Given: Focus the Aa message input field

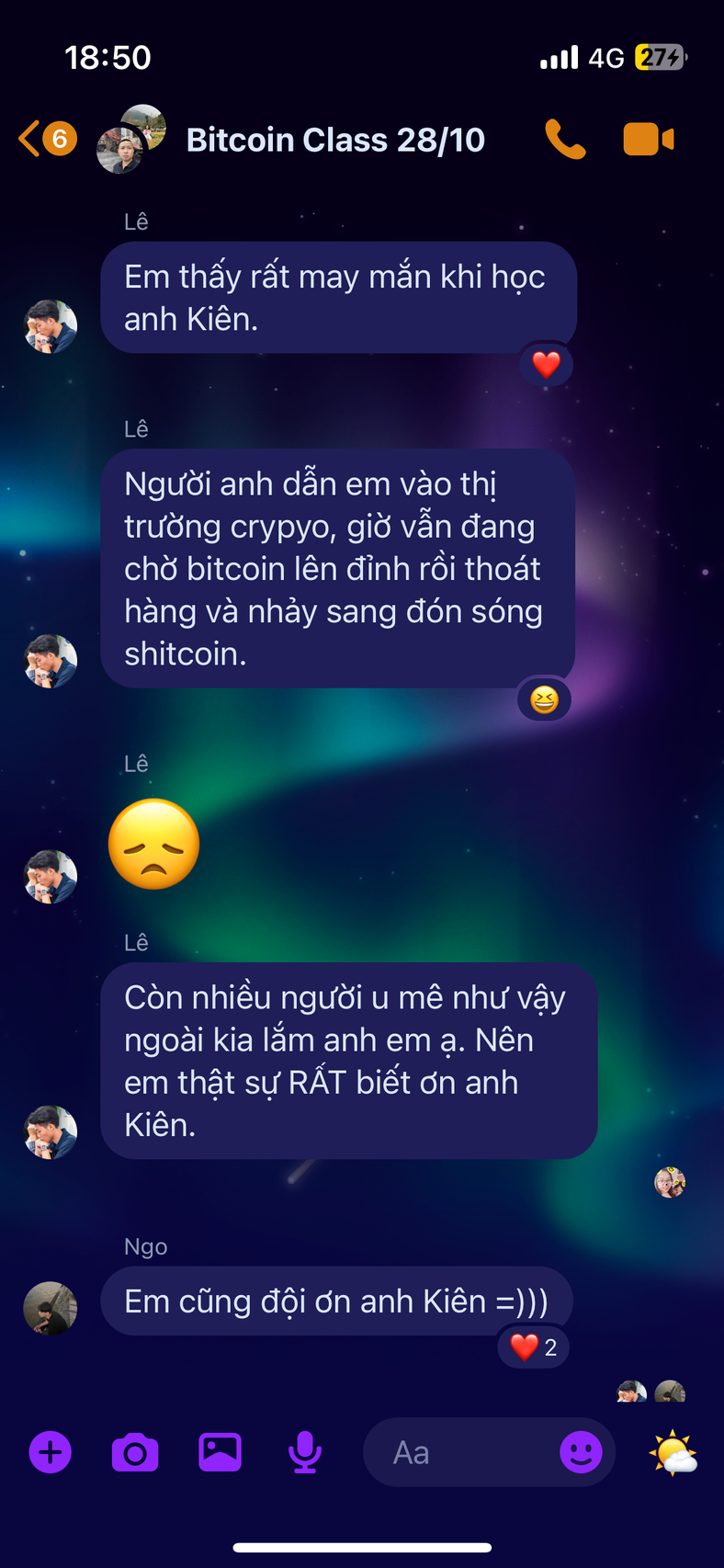Looking at the screenshot, I should [459, 1453].
